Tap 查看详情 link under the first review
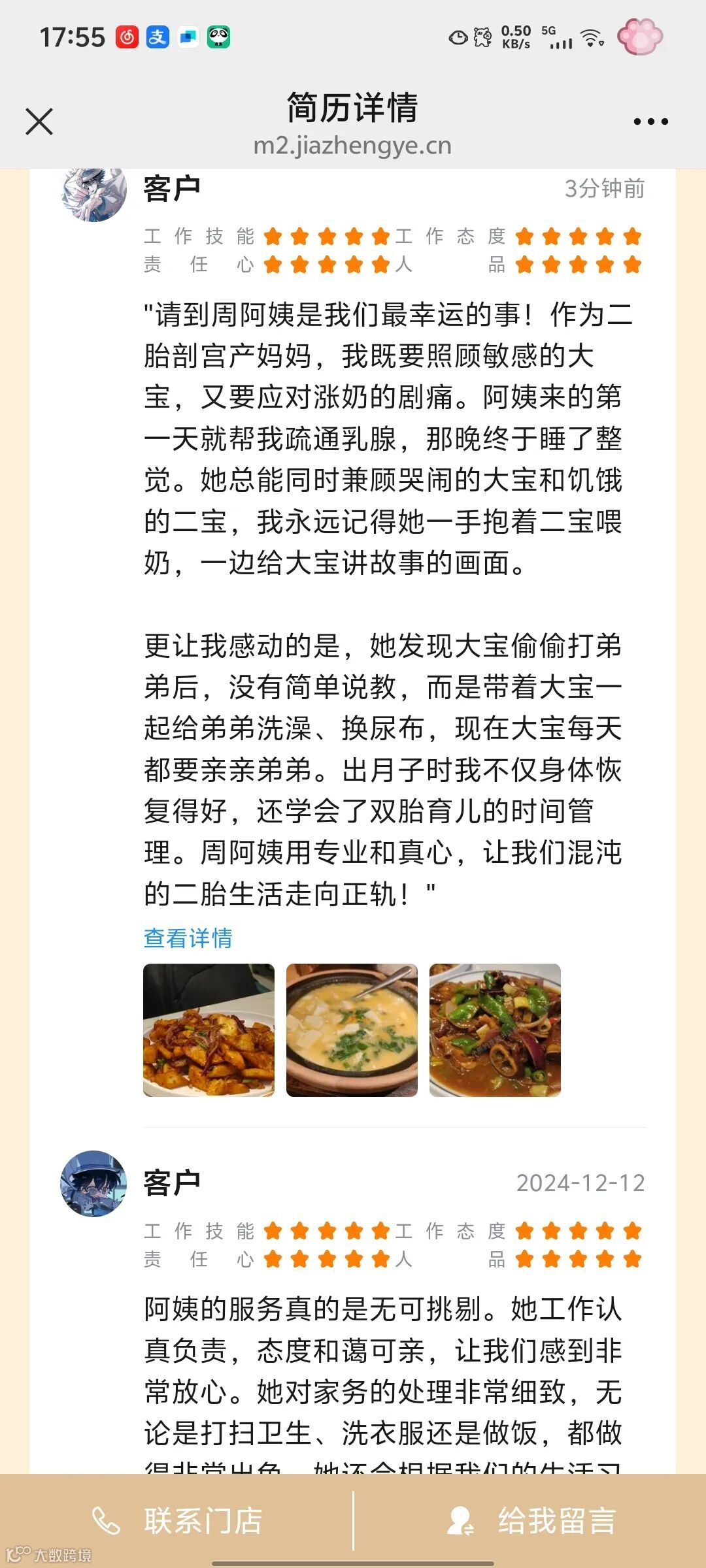This screenshot has height=1568, width=706. 188,938
